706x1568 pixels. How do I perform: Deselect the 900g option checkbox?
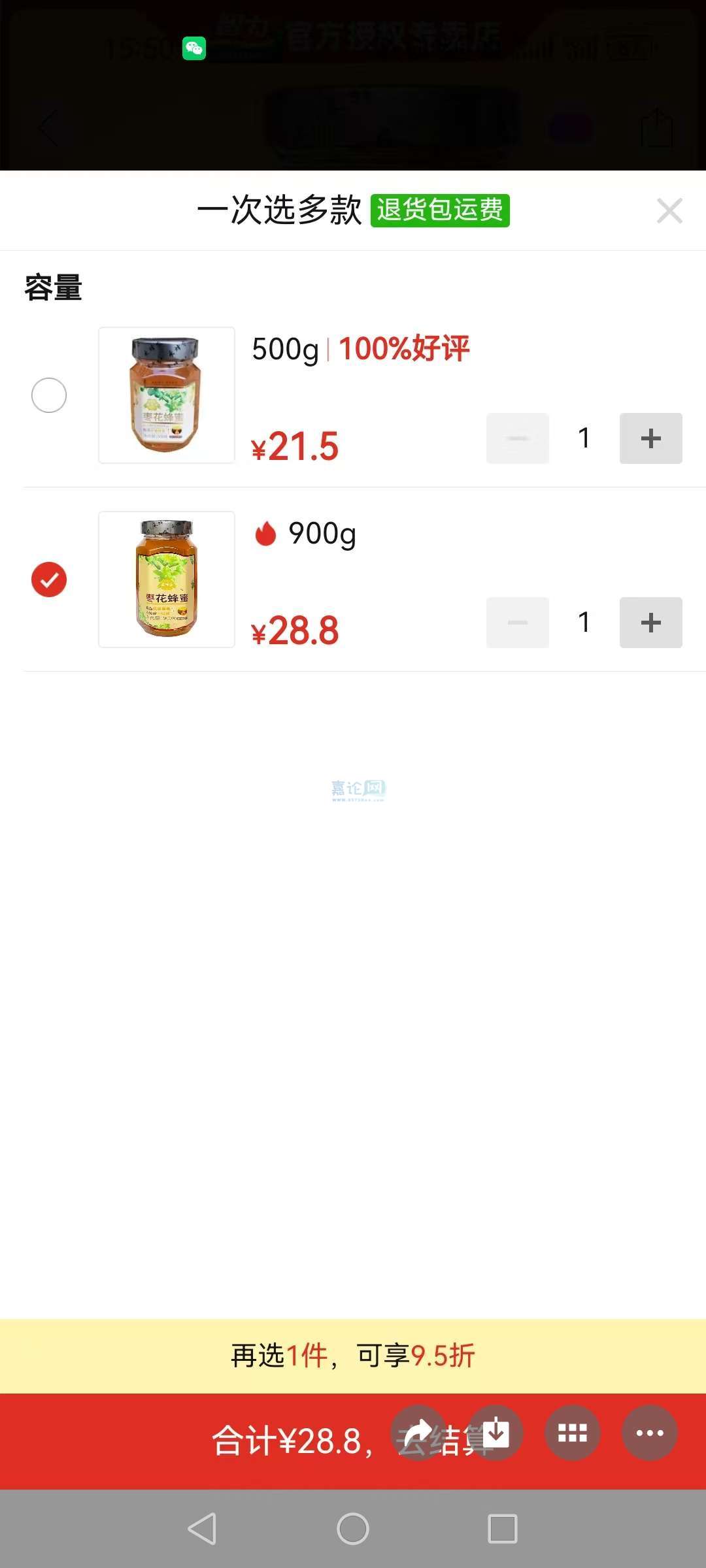tap(49, 580)
